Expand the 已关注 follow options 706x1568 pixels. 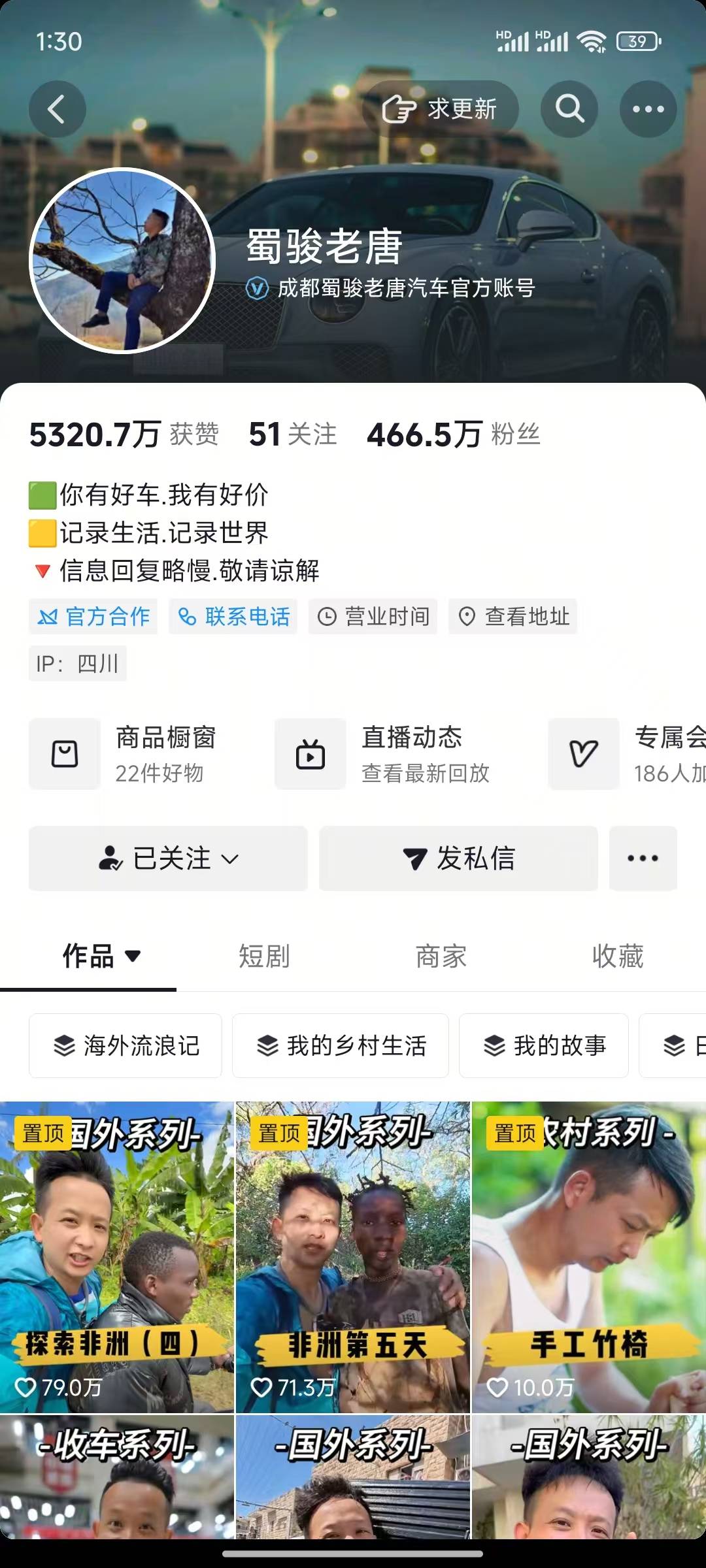(168, 858)
